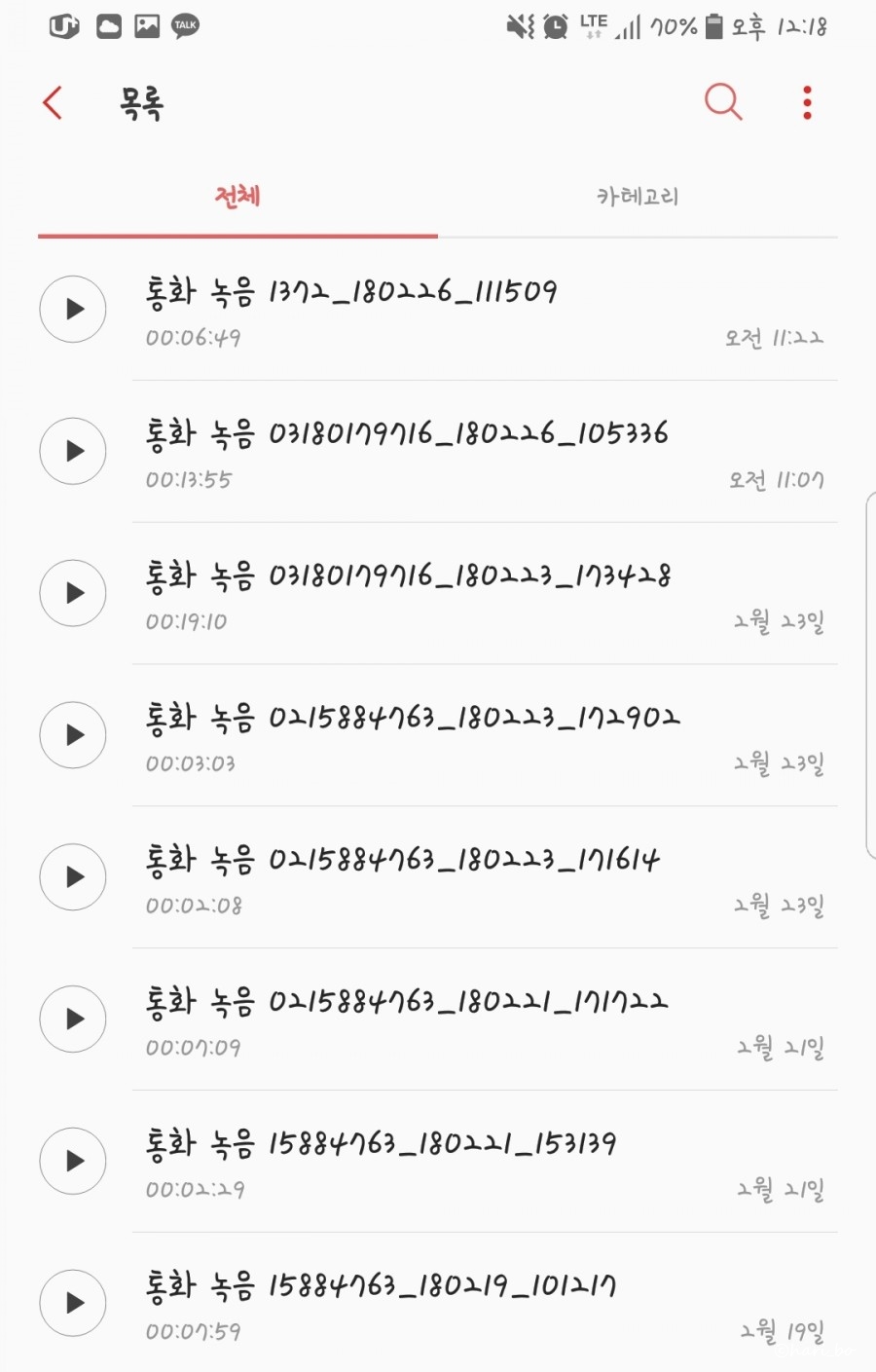The height and width of the screenshot is (1372, 876).
Task: Select the 전체 tab
Action: pos(237,197)
